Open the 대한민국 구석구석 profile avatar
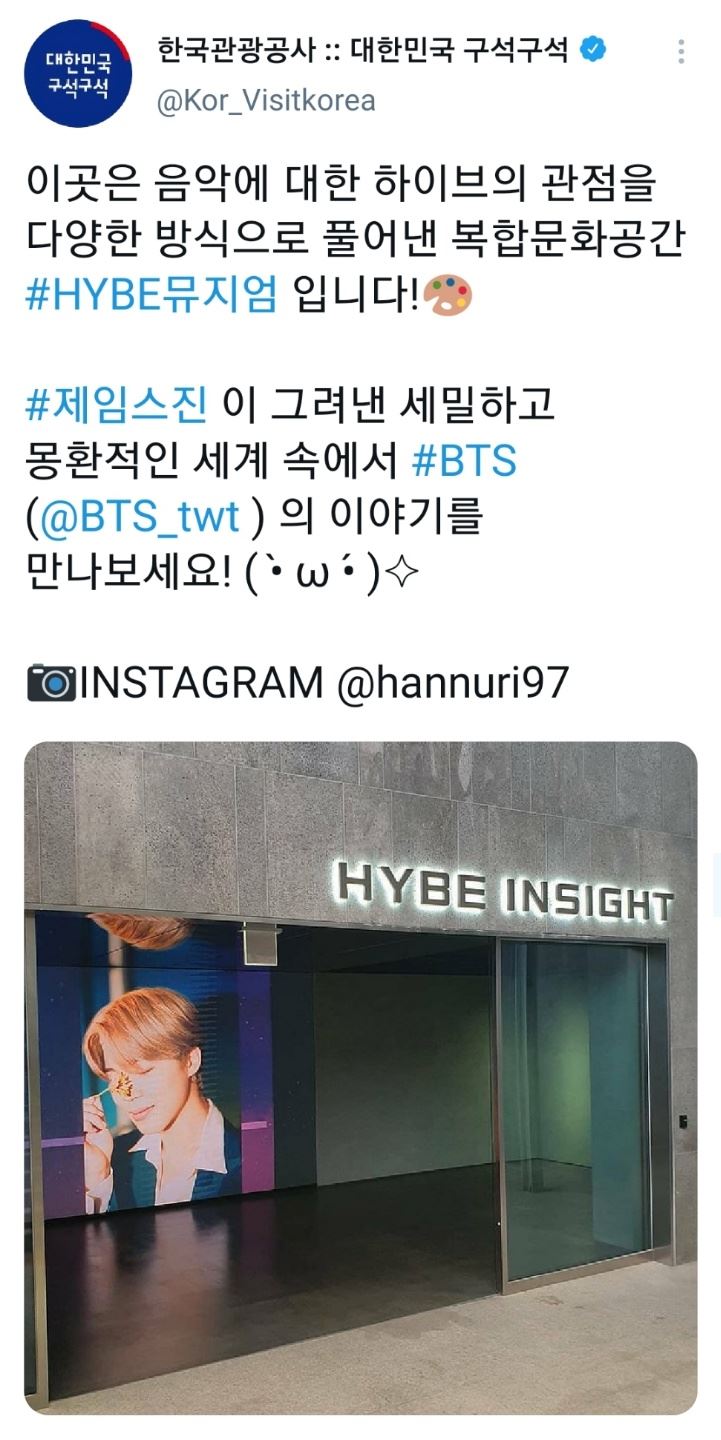The width and height of the screenshot is (721, 1440). 78,74
